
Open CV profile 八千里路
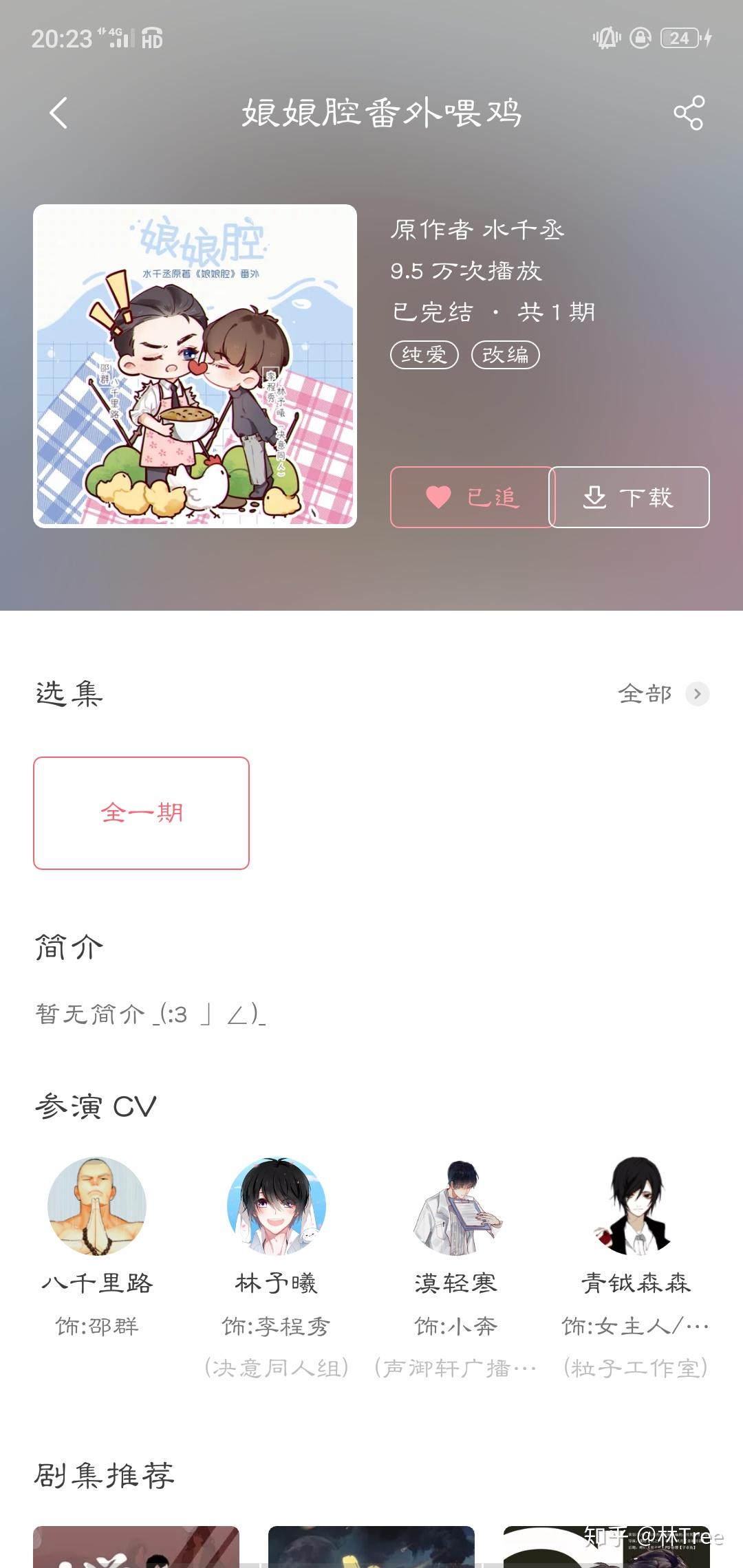[97, 1207]
